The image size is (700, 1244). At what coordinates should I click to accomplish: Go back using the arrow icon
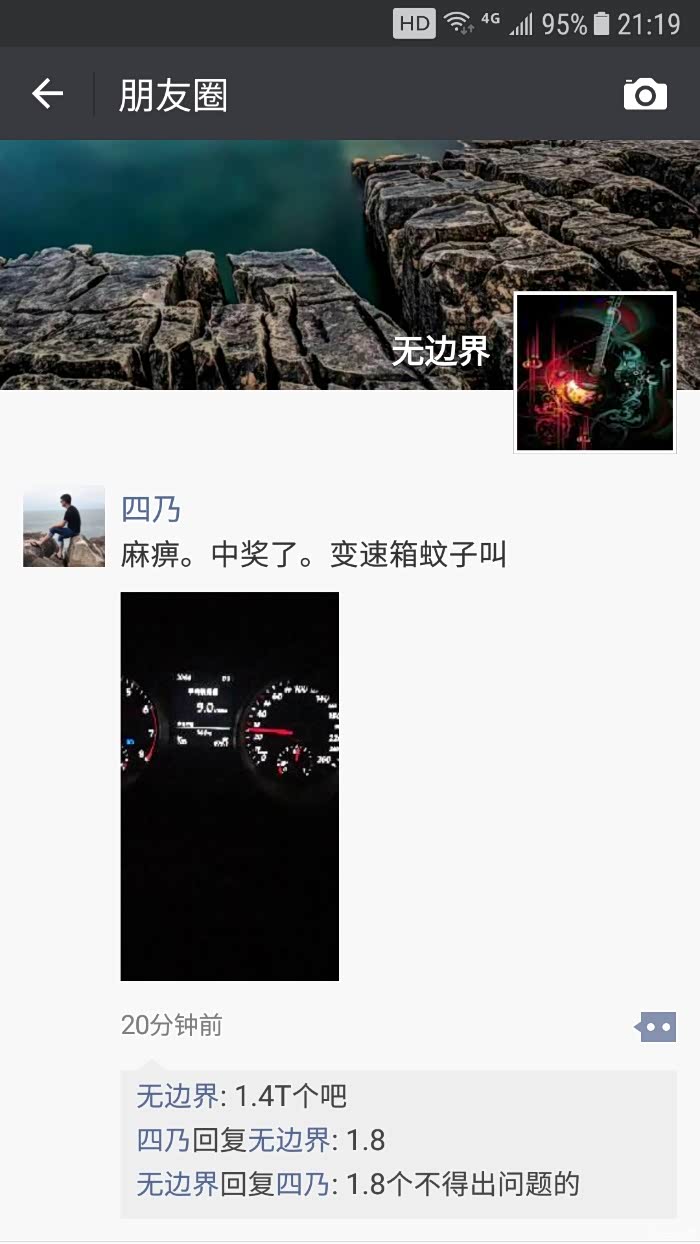click(x=47, y=94)
